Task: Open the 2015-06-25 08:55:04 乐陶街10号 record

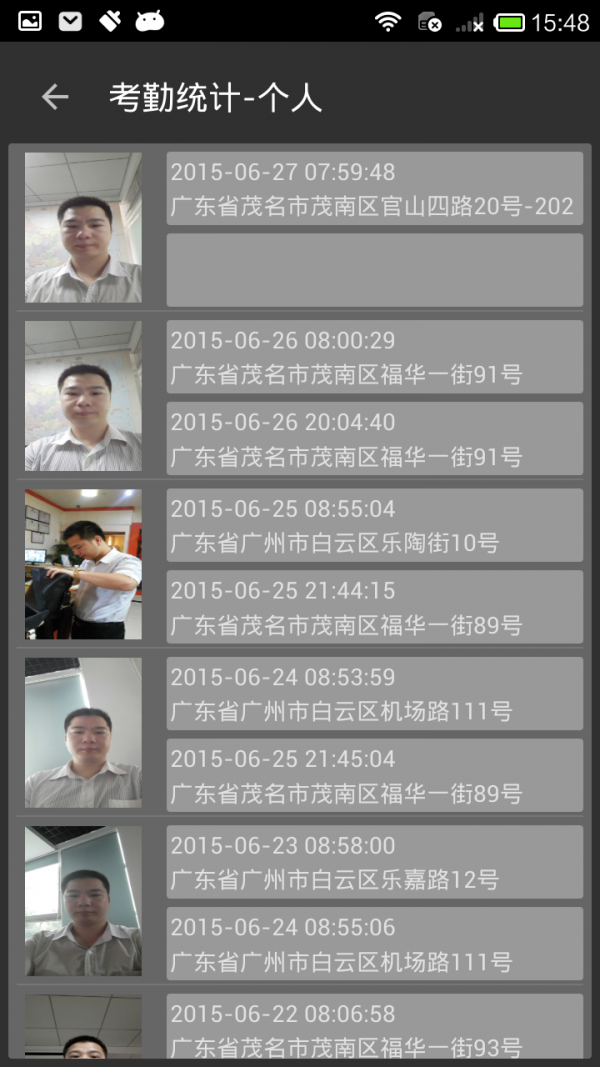Action: pos(374,526)
